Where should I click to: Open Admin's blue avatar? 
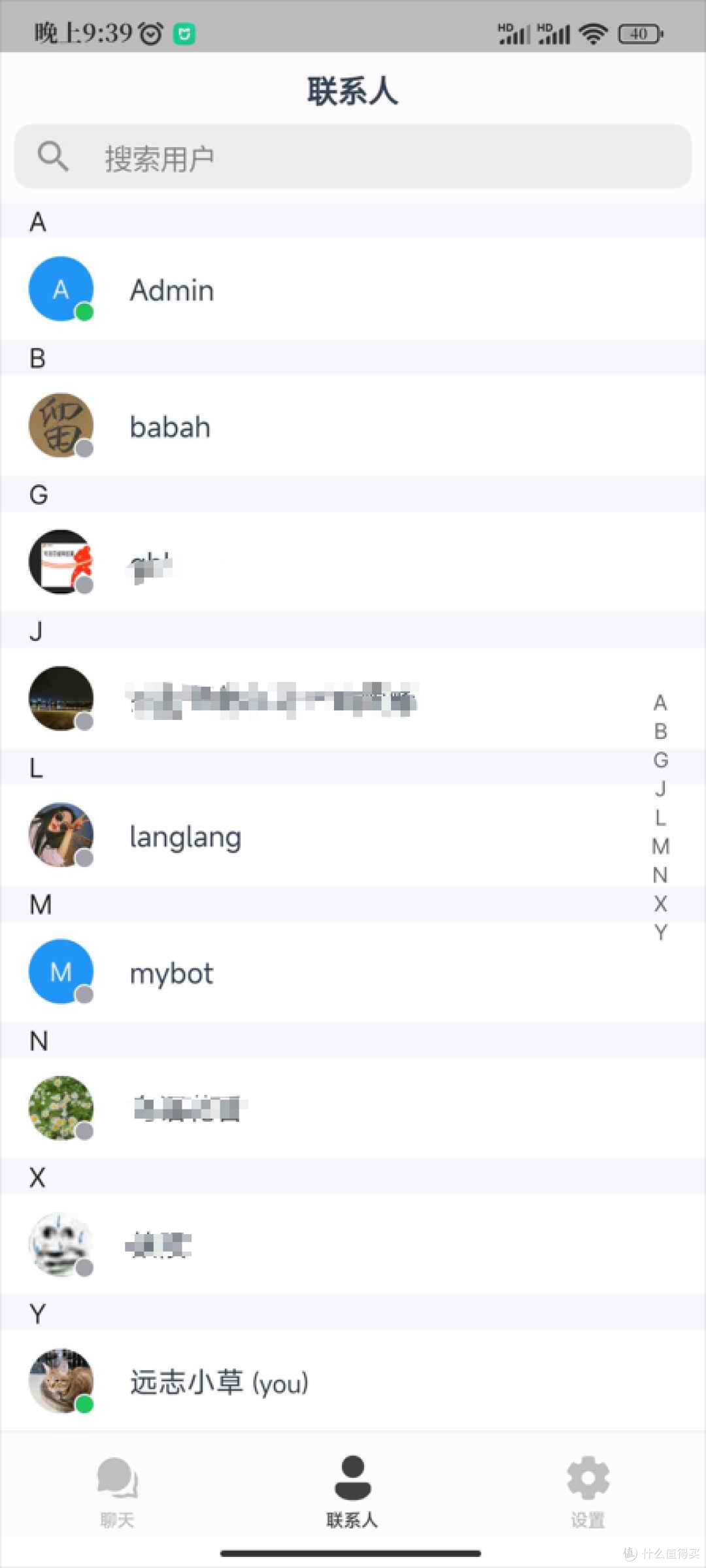[61, 288]
